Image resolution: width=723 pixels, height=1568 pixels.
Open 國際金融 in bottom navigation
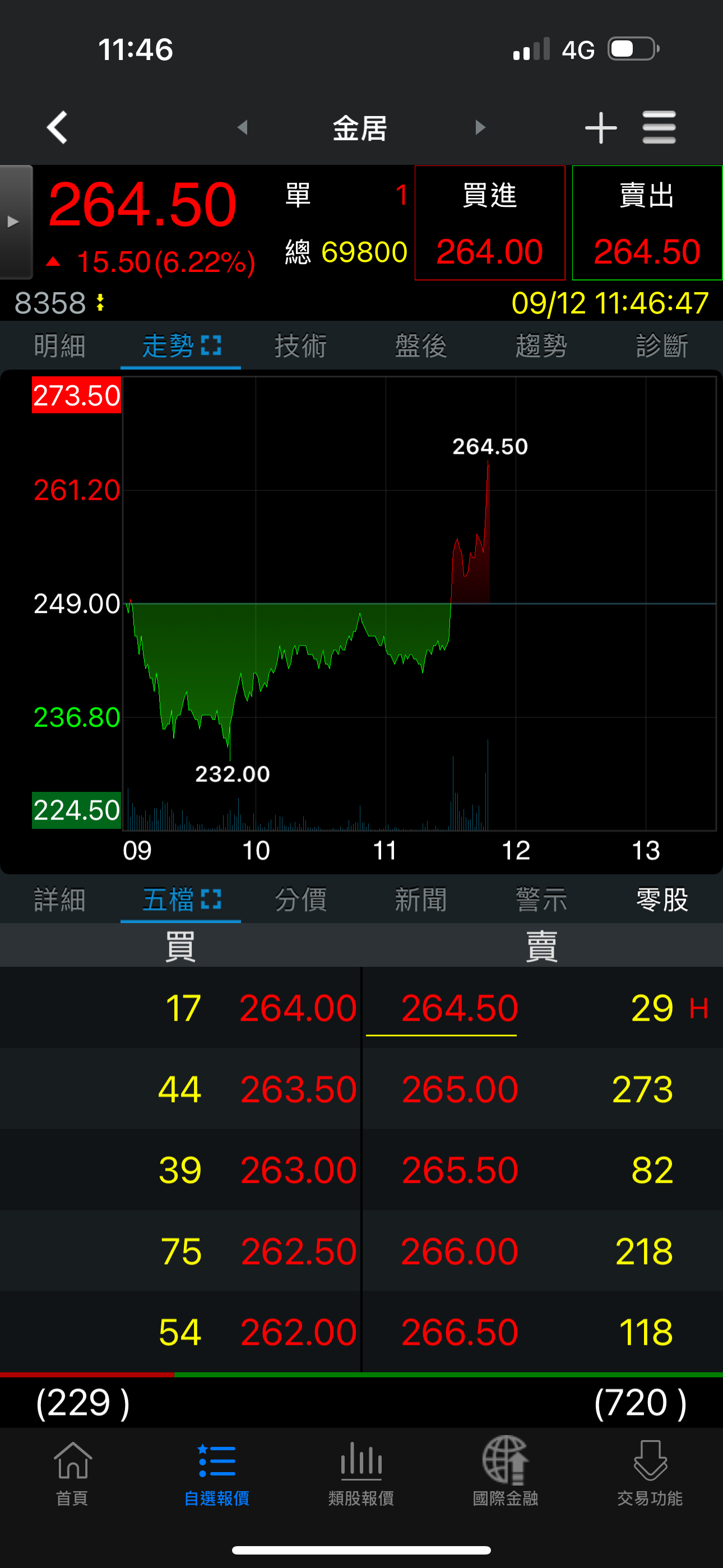506,1473
